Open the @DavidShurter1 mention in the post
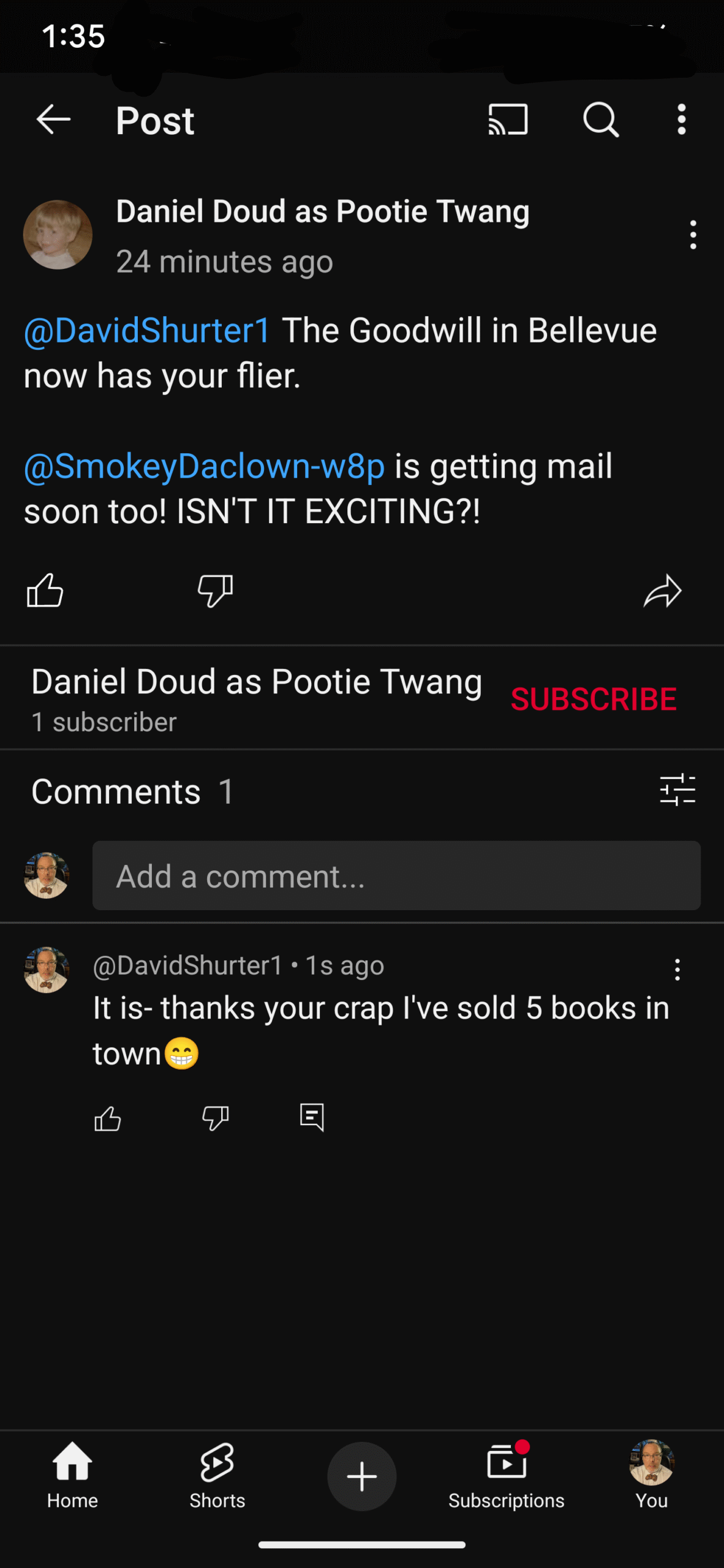Image resolution: width=724 pixels, height=1568 pixels. tap(147, 331)
